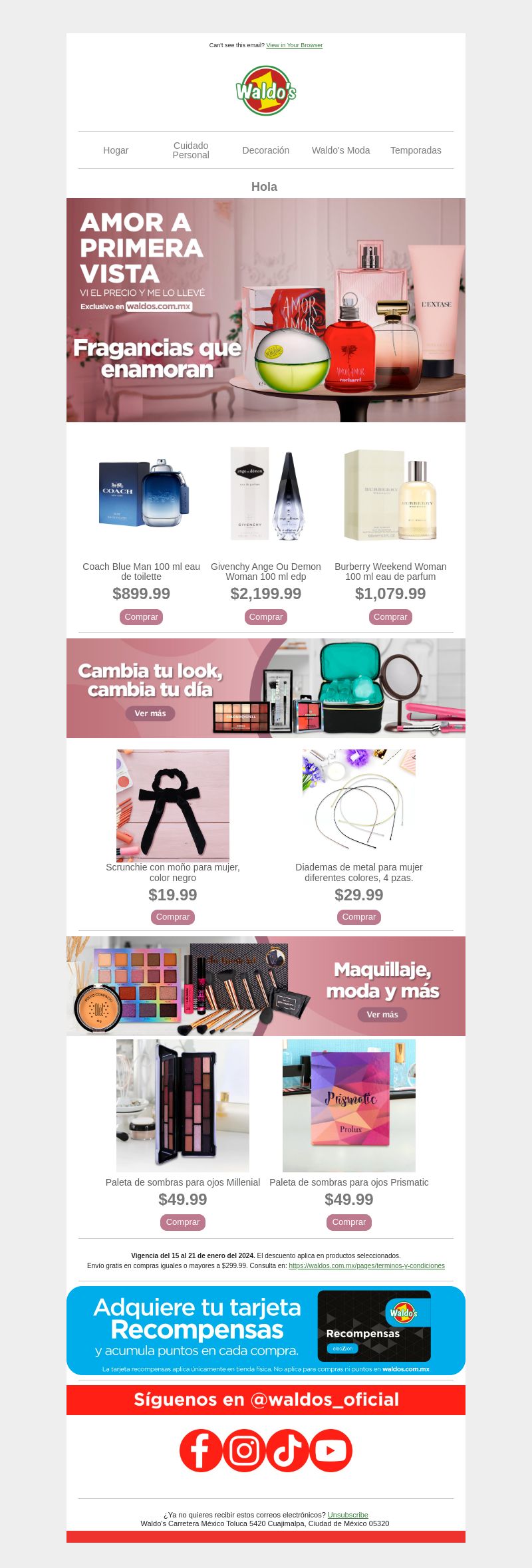The image size is (532, 1568).
Task: Buy the black Scrunchie con moño
Action: (x=173, y=917)
